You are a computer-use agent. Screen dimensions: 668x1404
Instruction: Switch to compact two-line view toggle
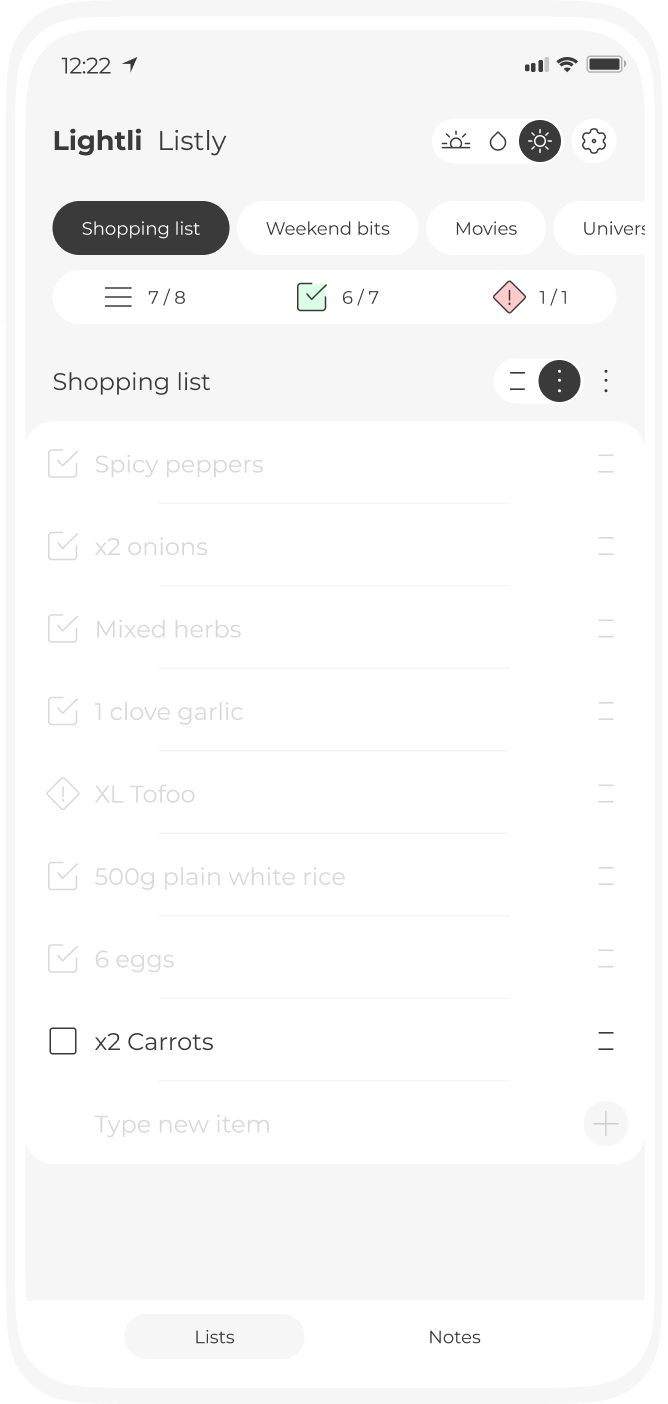coord(517,381)
